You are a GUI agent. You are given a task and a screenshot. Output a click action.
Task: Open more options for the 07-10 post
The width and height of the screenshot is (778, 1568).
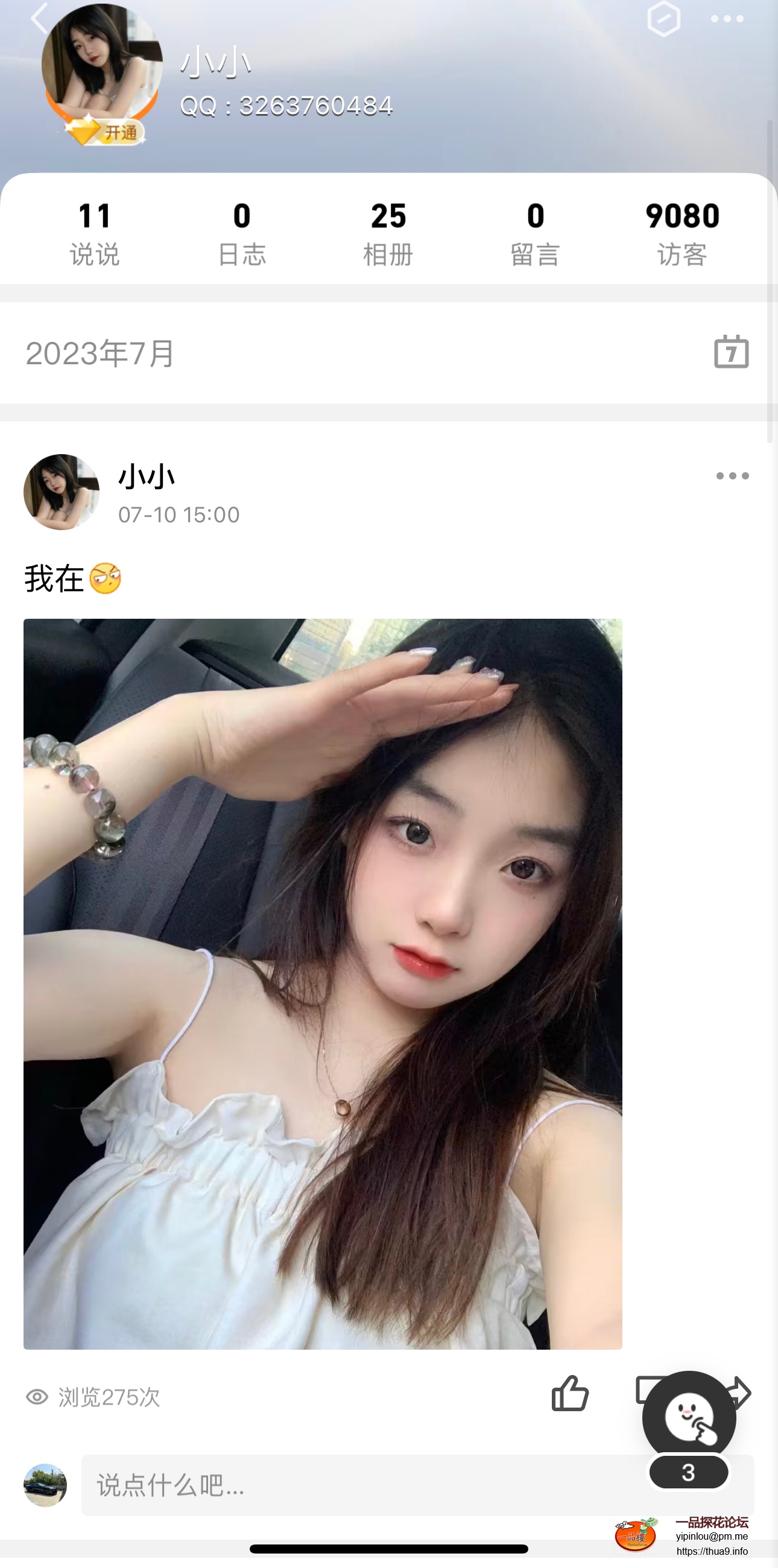click(732, 476)
